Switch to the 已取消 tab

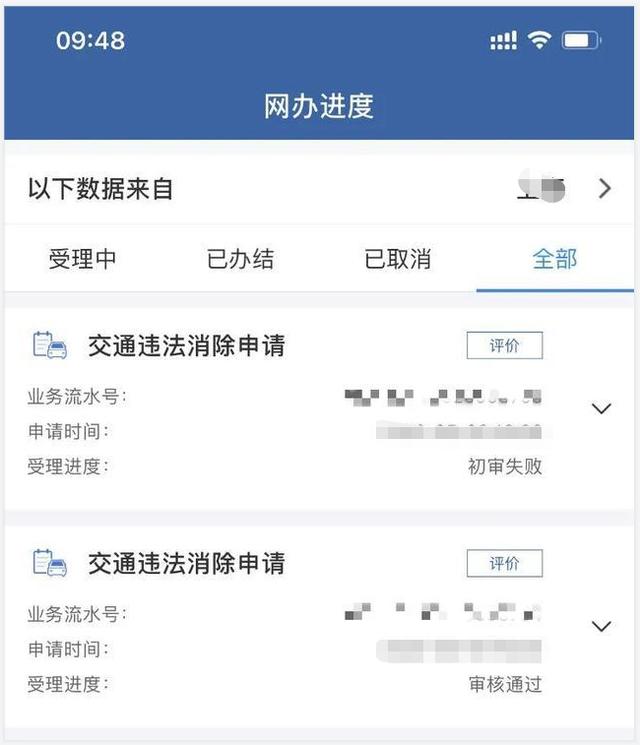398,259
